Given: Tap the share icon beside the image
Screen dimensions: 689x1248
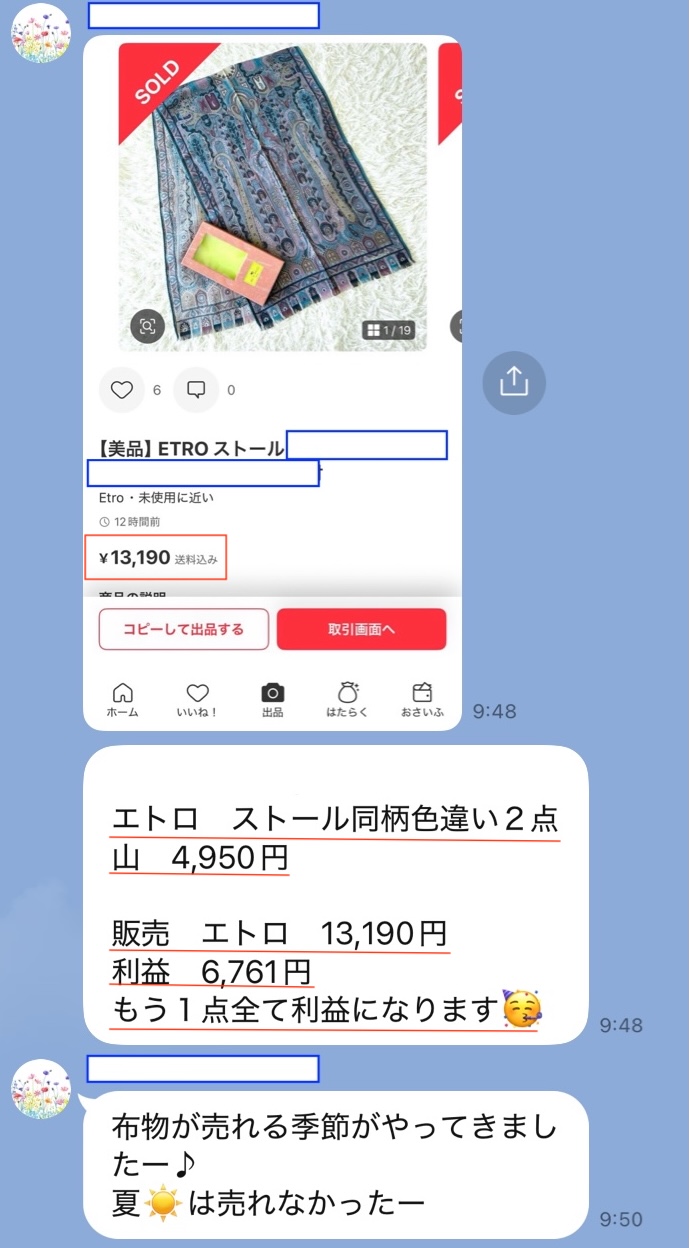Looking at the screenshot, I should point(513,382).
